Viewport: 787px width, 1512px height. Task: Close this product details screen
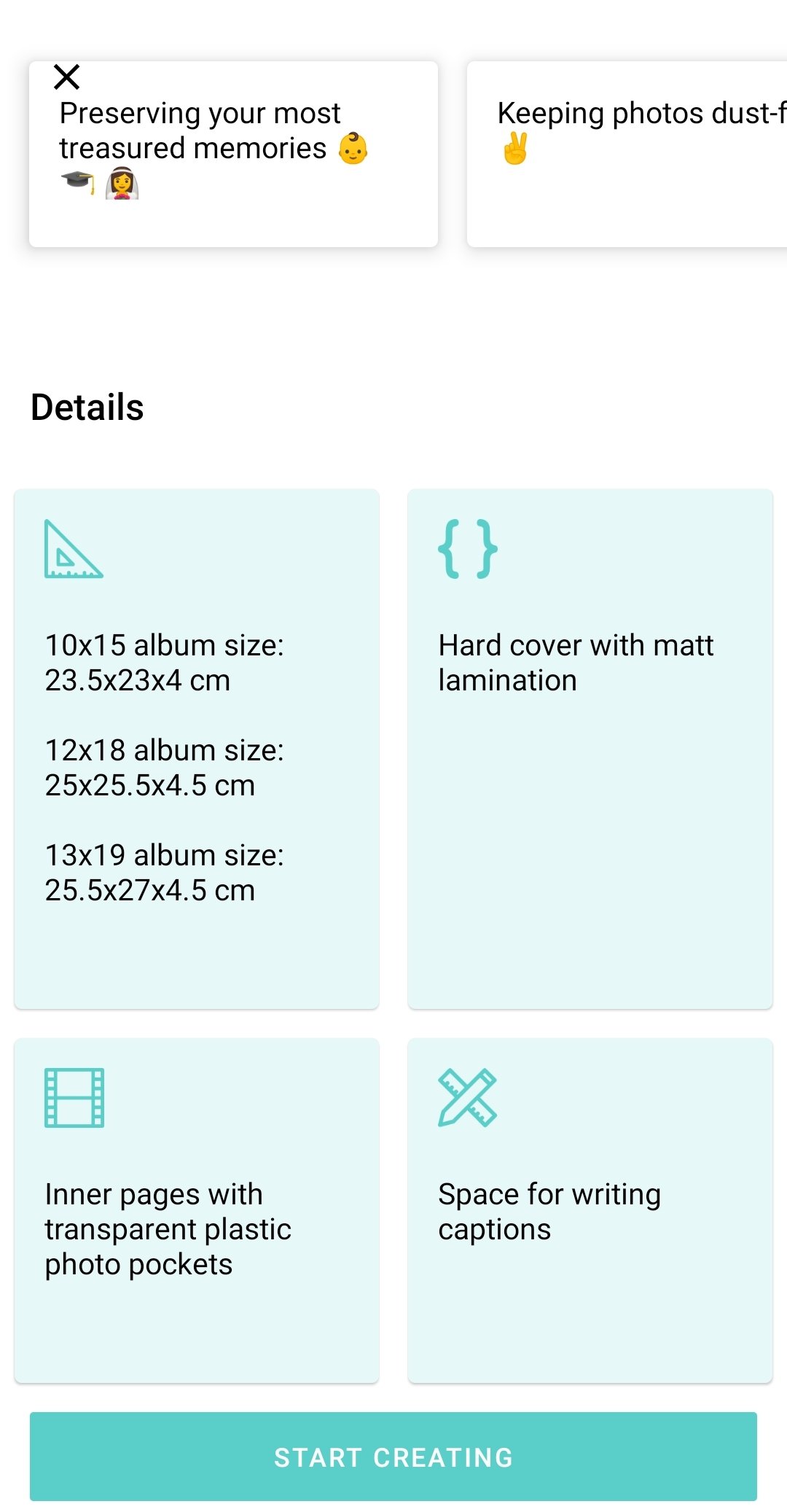[x=66, y=77]
